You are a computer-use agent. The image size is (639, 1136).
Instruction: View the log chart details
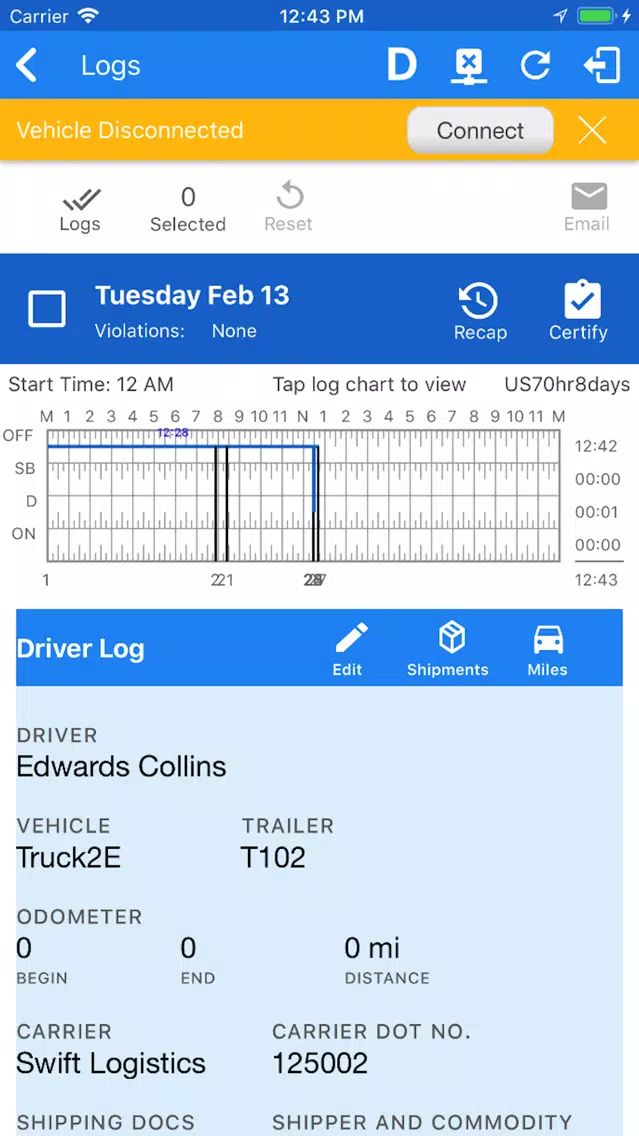pos(303,496)
